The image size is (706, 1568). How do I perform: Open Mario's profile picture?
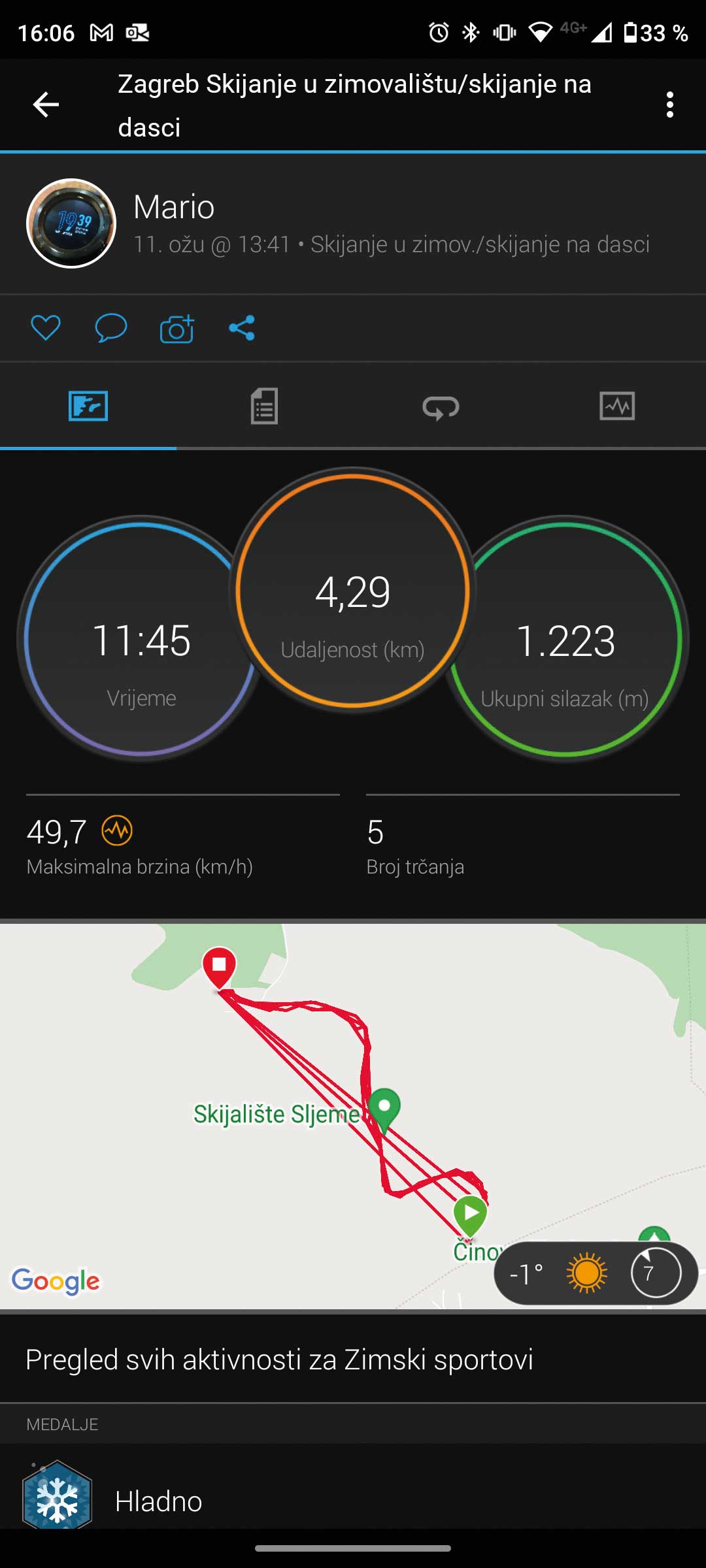[71, 223]
